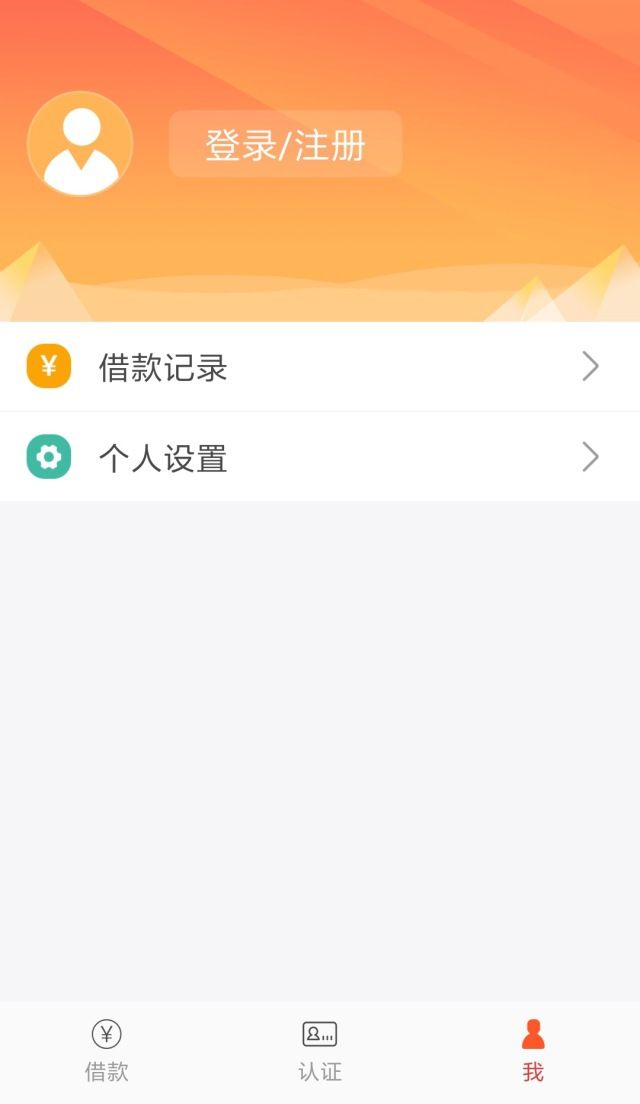The height and width of the screenshot is (1104, 640).
Task: Open 个人设置 settings row
Action: 320,458
